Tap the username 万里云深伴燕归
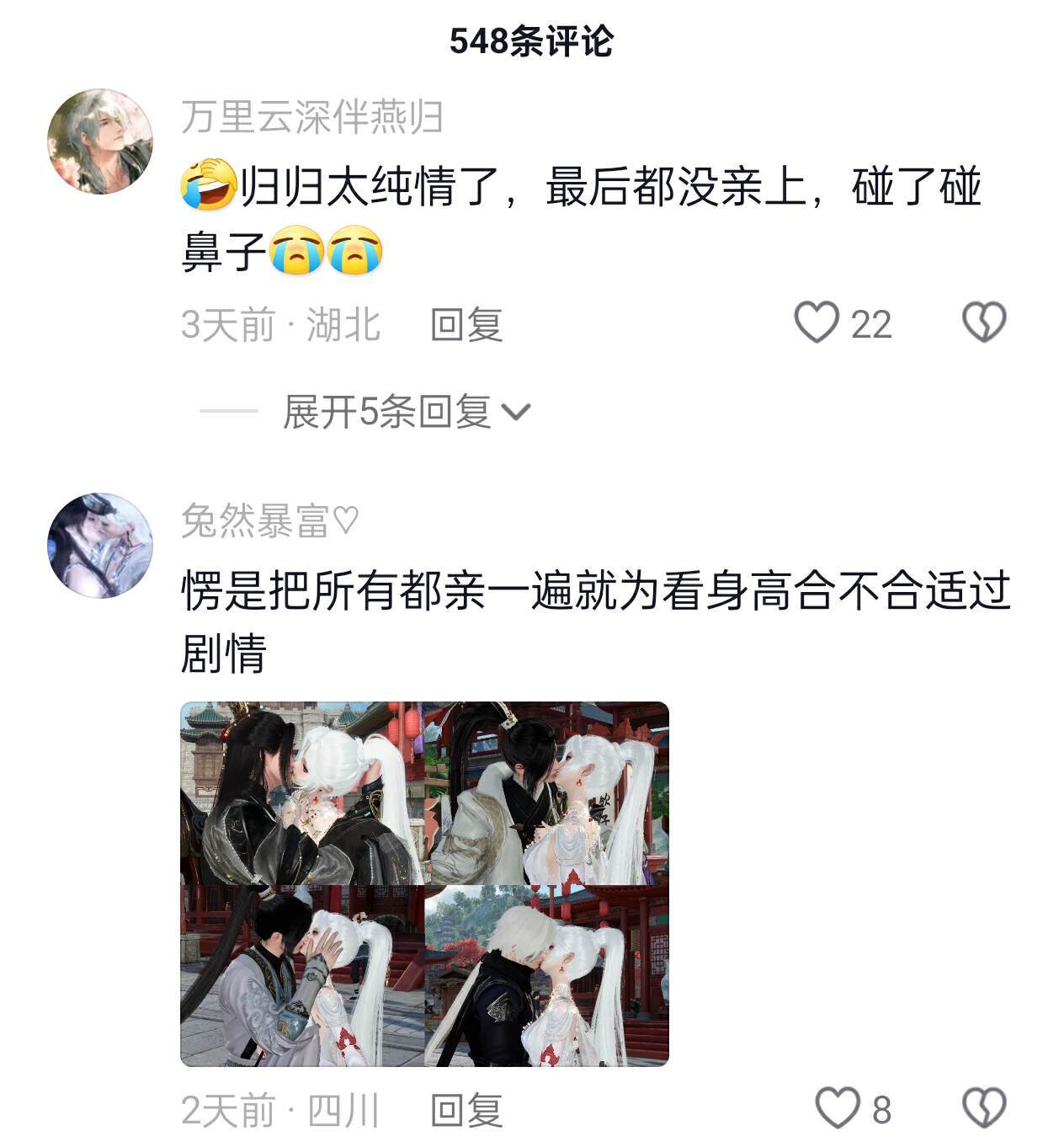 pos(312,117)
